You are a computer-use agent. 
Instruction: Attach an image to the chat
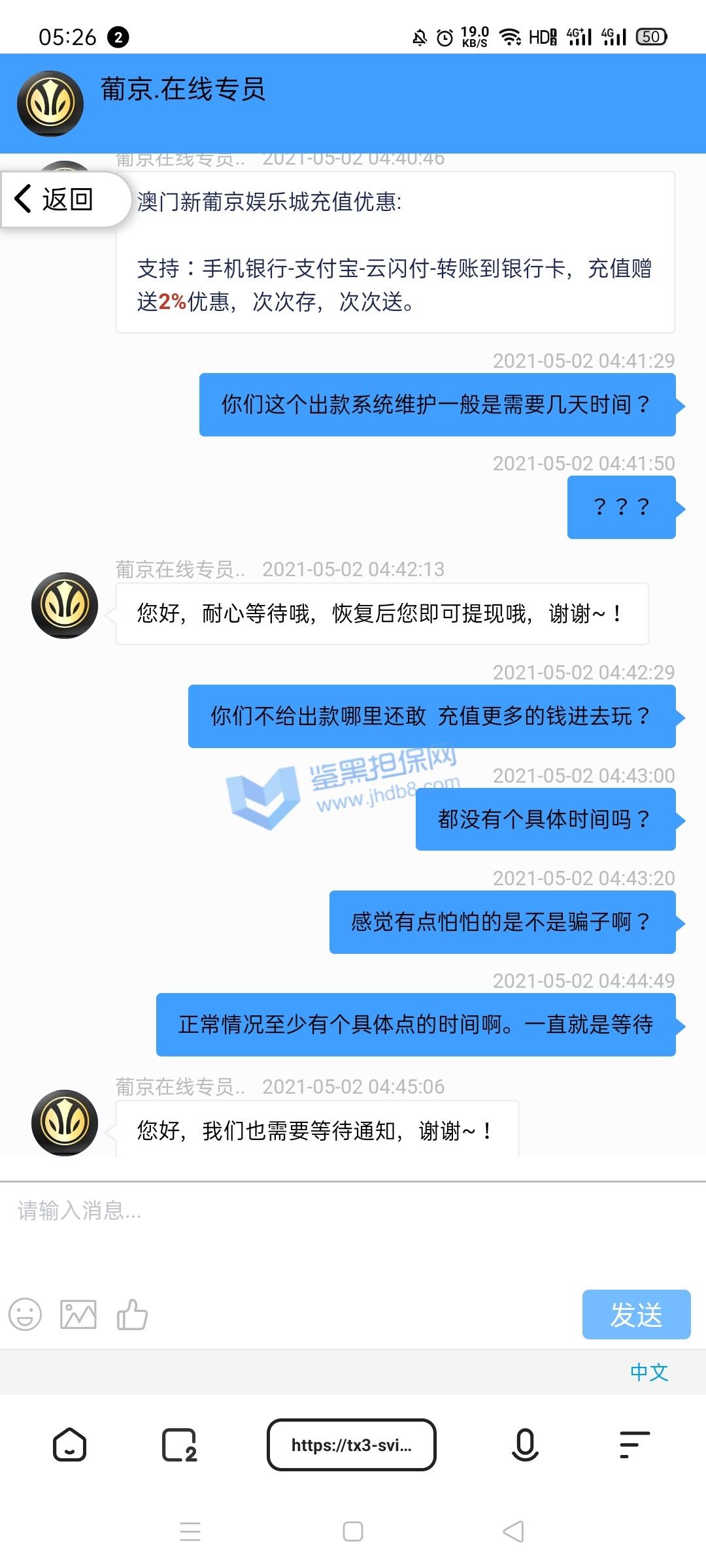coord(78,1314)
